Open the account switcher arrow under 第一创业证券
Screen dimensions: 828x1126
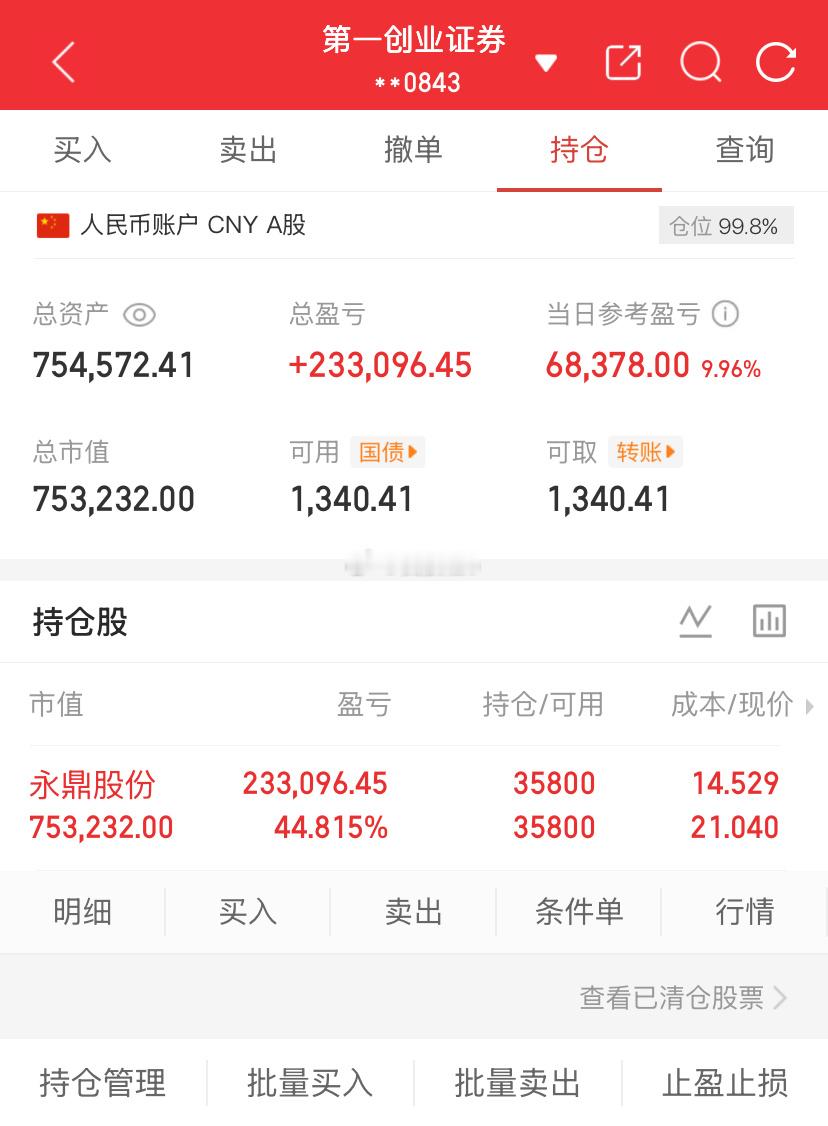tap(546, 61)
